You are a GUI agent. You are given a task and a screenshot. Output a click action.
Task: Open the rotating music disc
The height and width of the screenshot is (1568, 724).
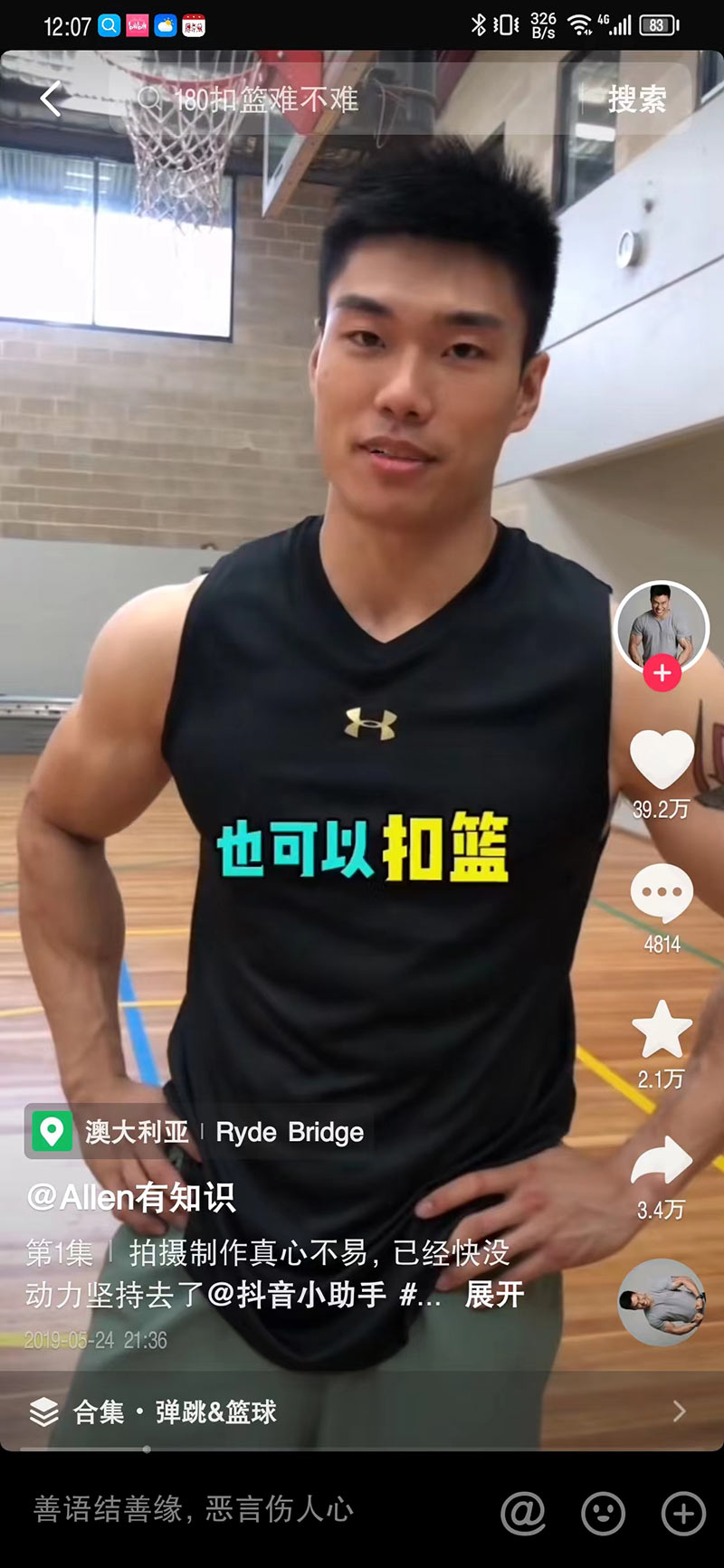[x=662, y=1302]
